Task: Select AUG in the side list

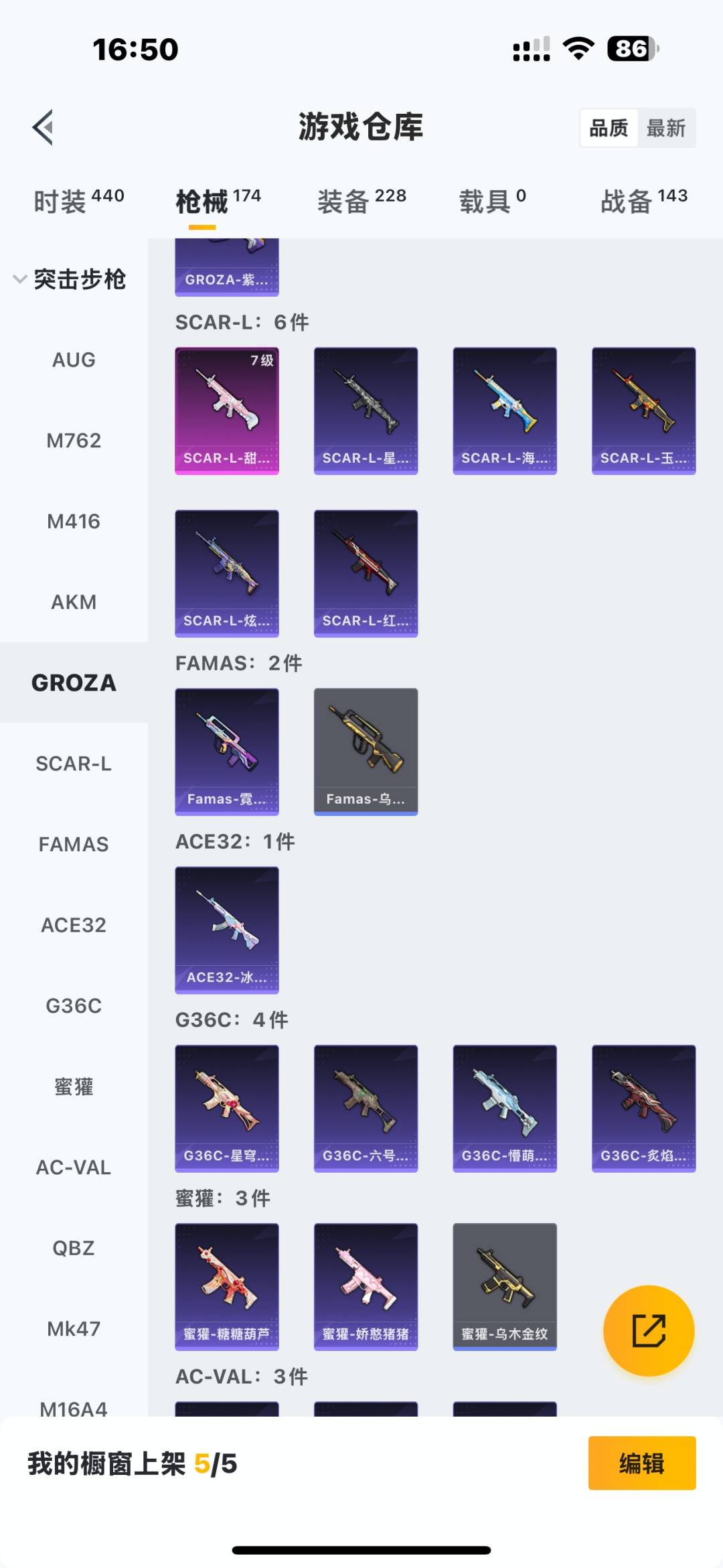Action: pyautogui.click(x=74, y=360)
